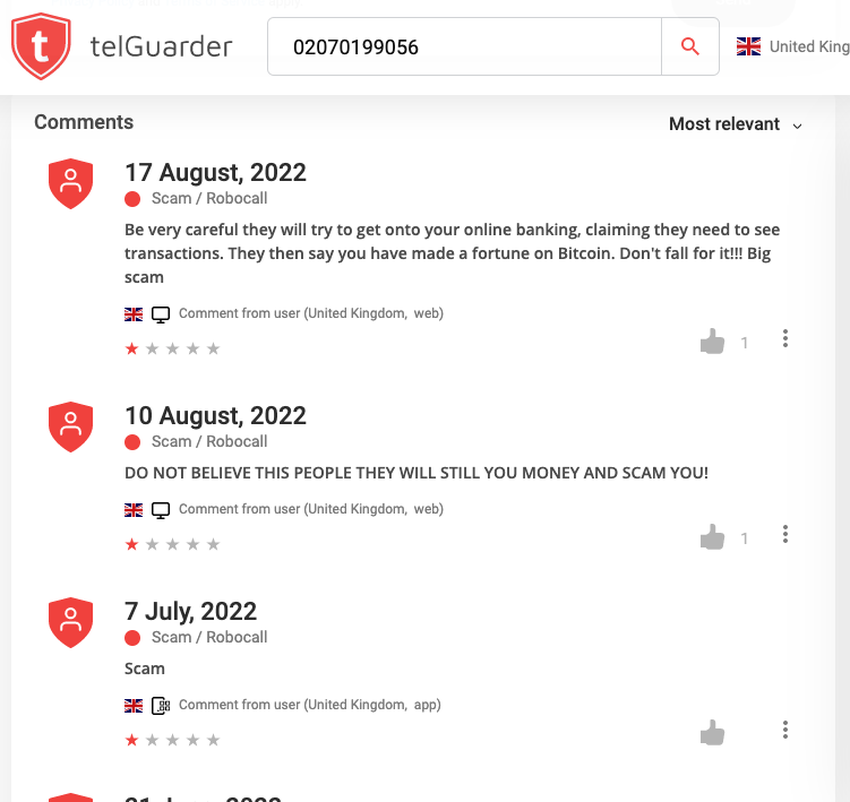
Task: Tap the phone number search field
Action: 465,47
